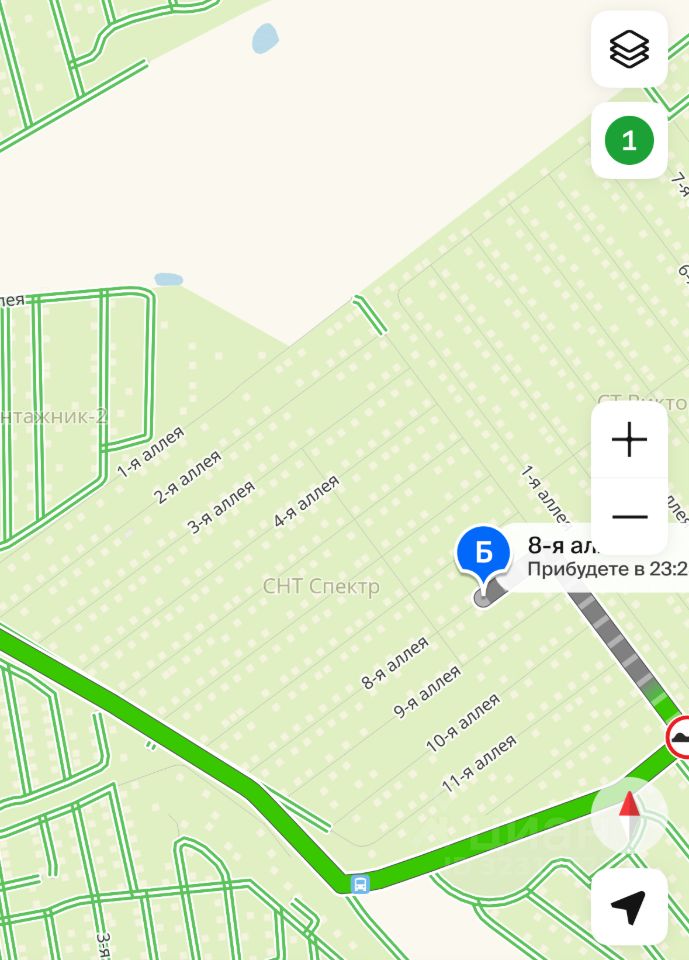The height and width of the screenshot is (960, 689).
Task: Zoom in on the map
Action: click(629, 440)
